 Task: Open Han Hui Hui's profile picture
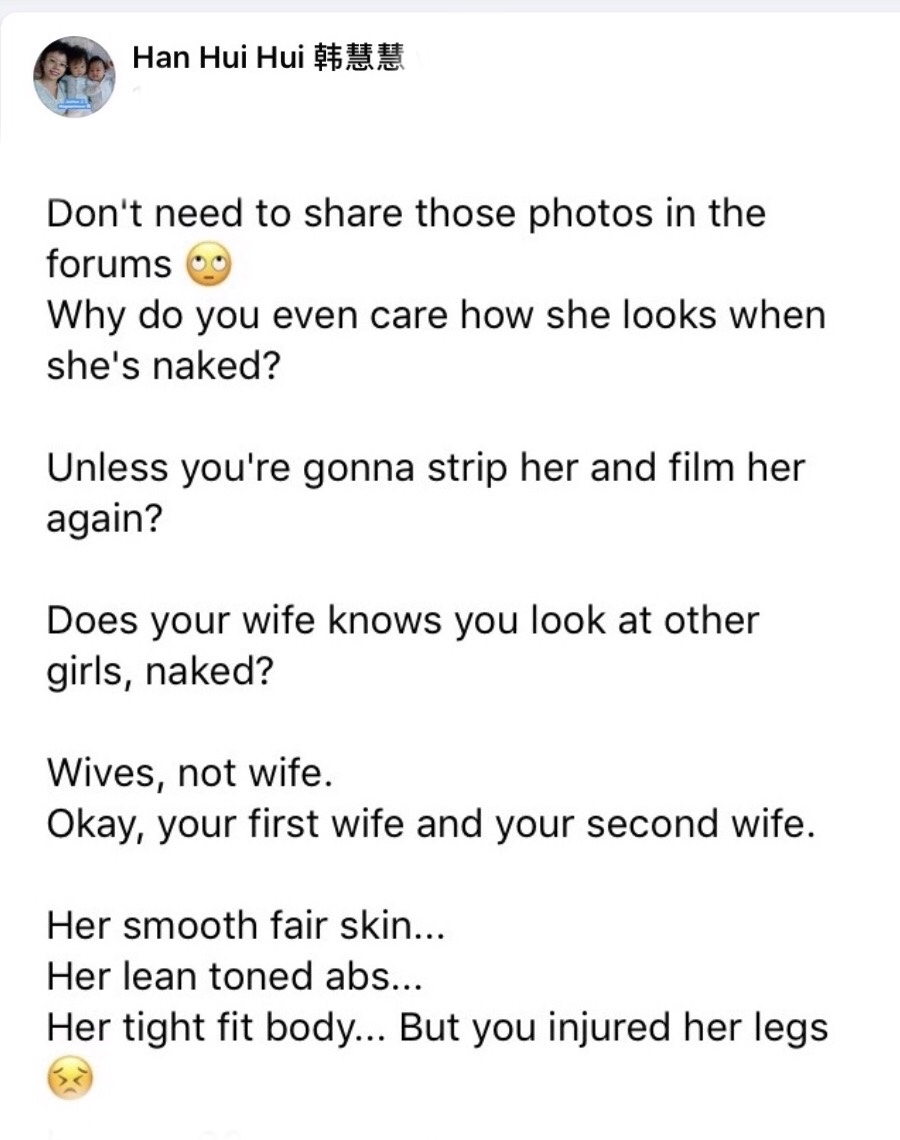(74, 77)
